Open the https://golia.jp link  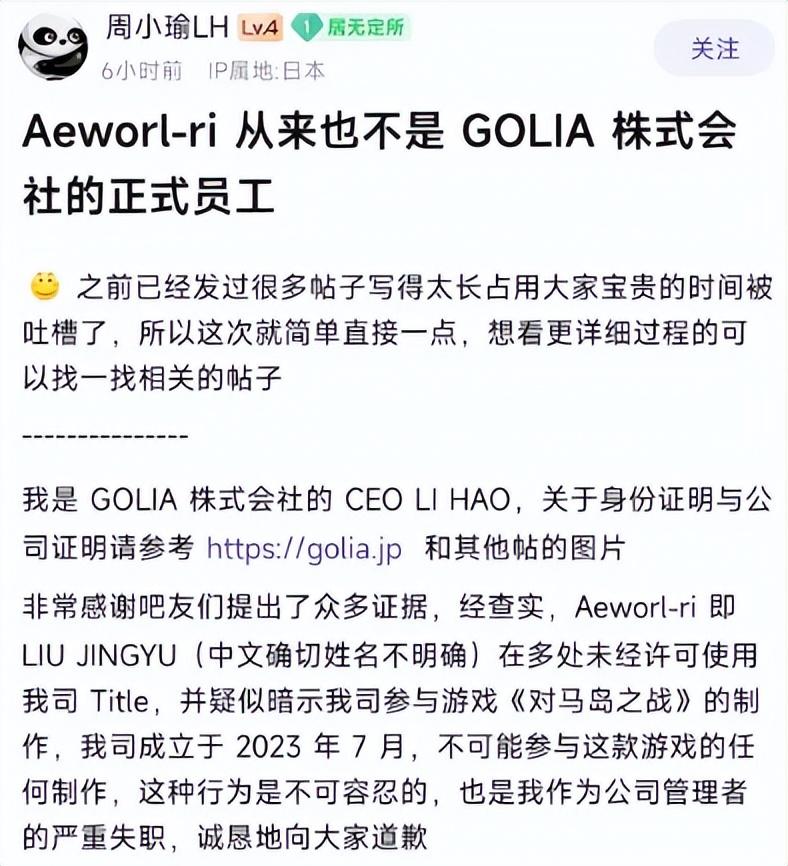point(304,549)
